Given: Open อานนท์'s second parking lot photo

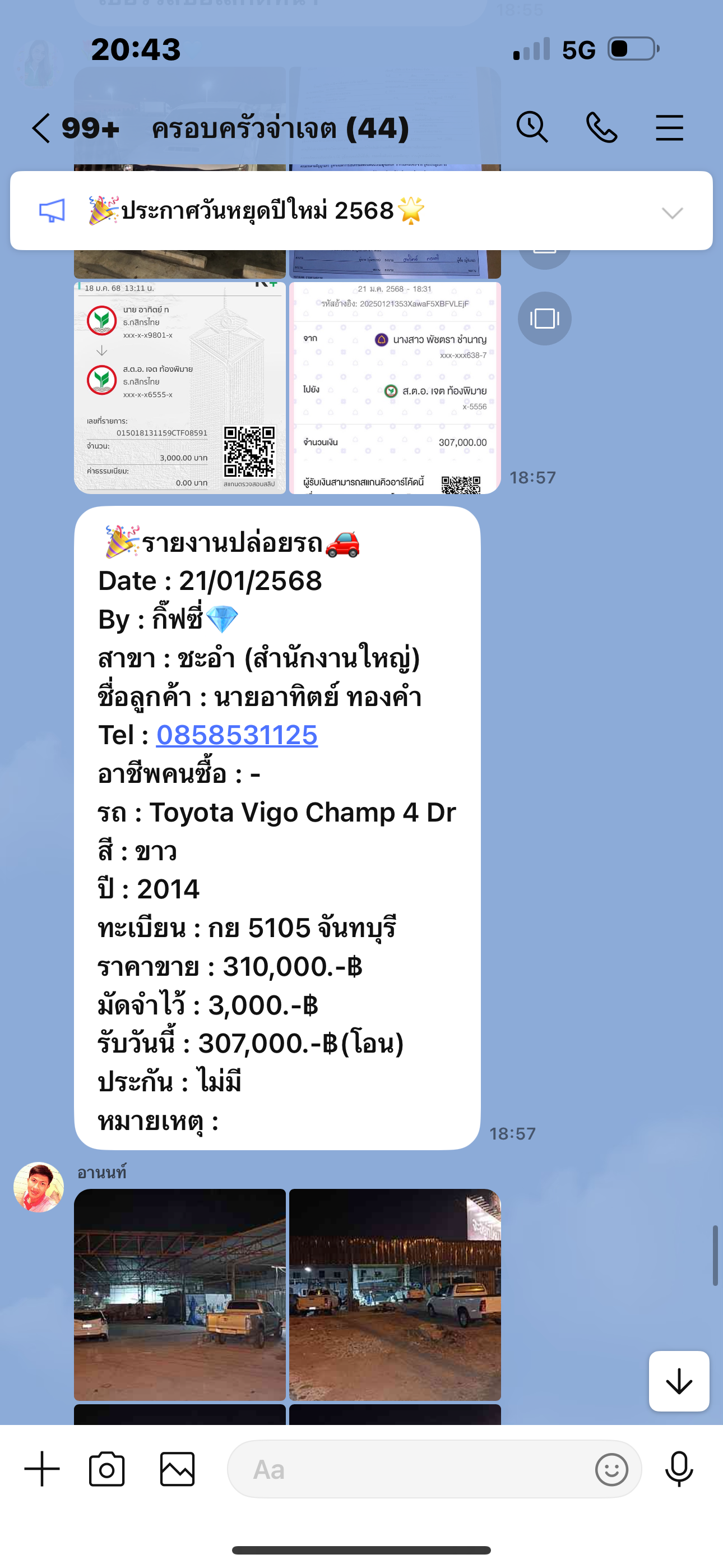Looking at the screenshot, I should (395, 1295).
